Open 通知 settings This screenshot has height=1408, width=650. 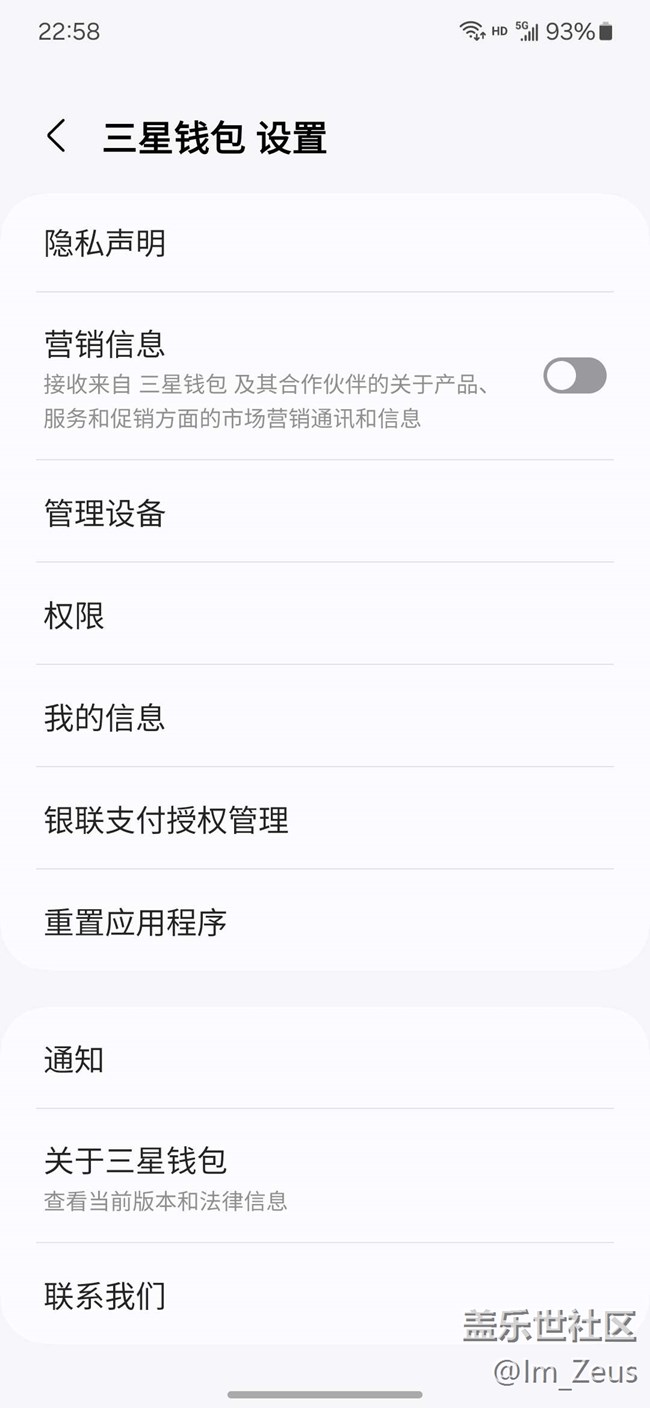pos(325,1058)
